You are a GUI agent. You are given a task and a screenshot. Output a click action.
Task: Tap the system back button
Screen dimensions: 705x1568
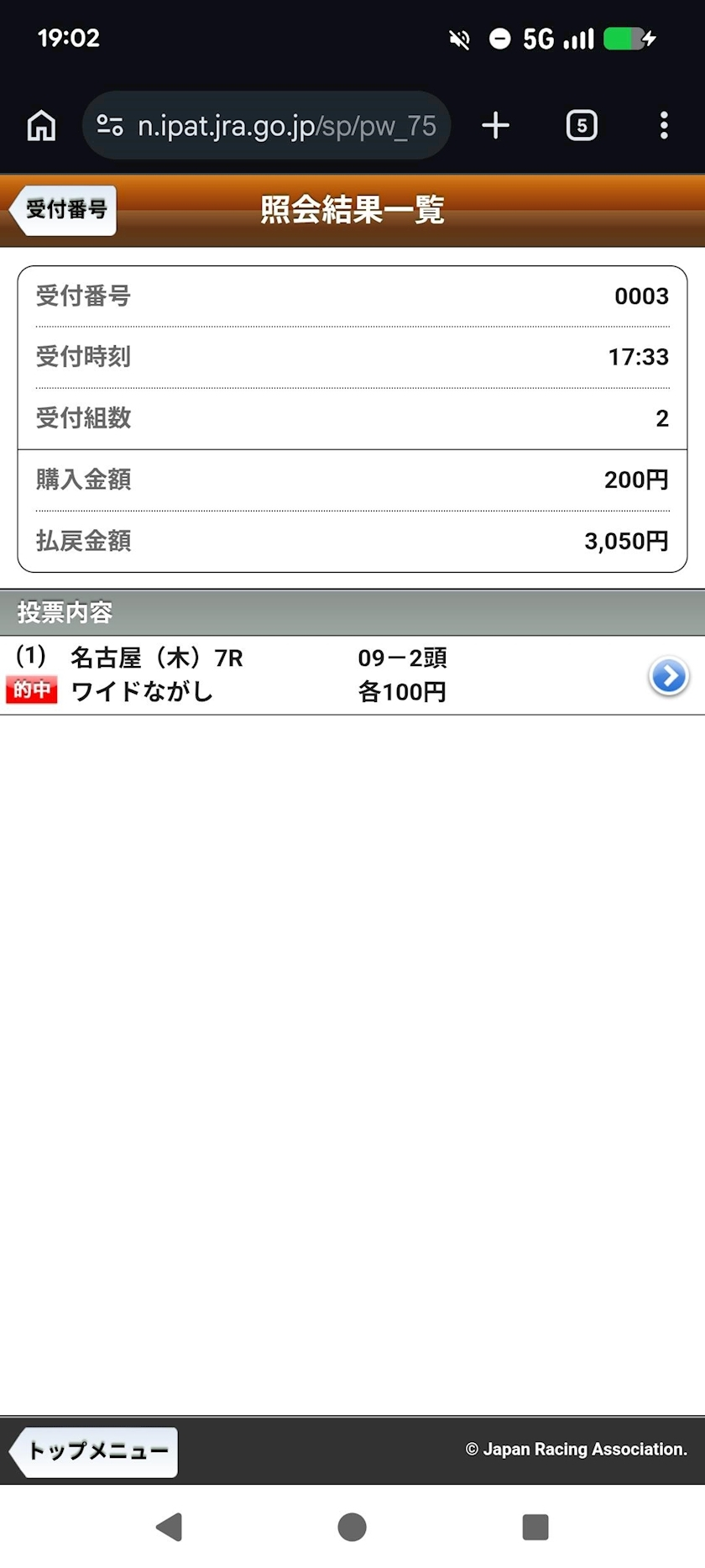170,1527
